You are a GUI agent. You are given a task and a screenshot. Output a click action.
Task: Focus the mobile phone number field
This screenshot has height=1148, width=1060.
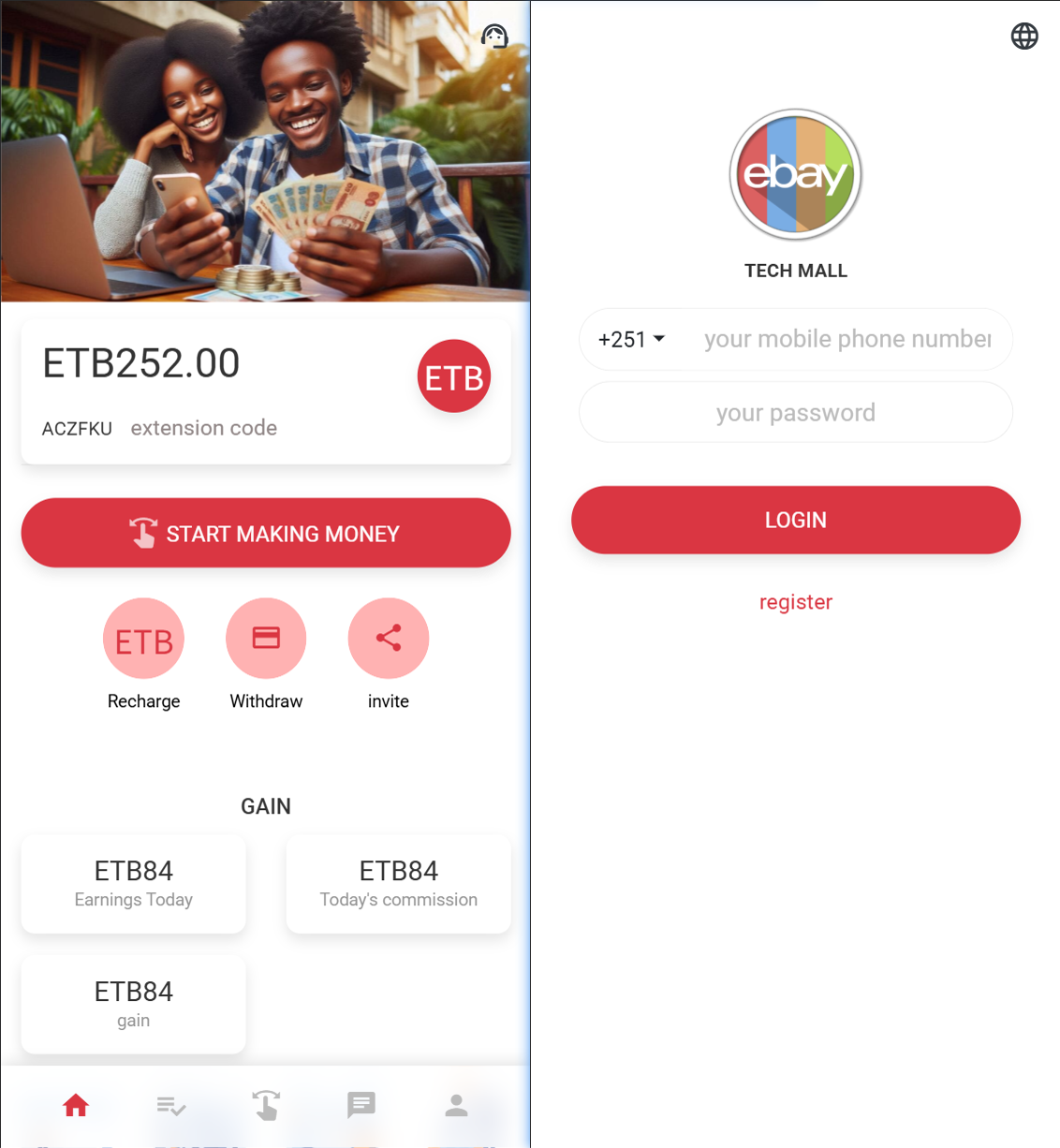(847, 339)
